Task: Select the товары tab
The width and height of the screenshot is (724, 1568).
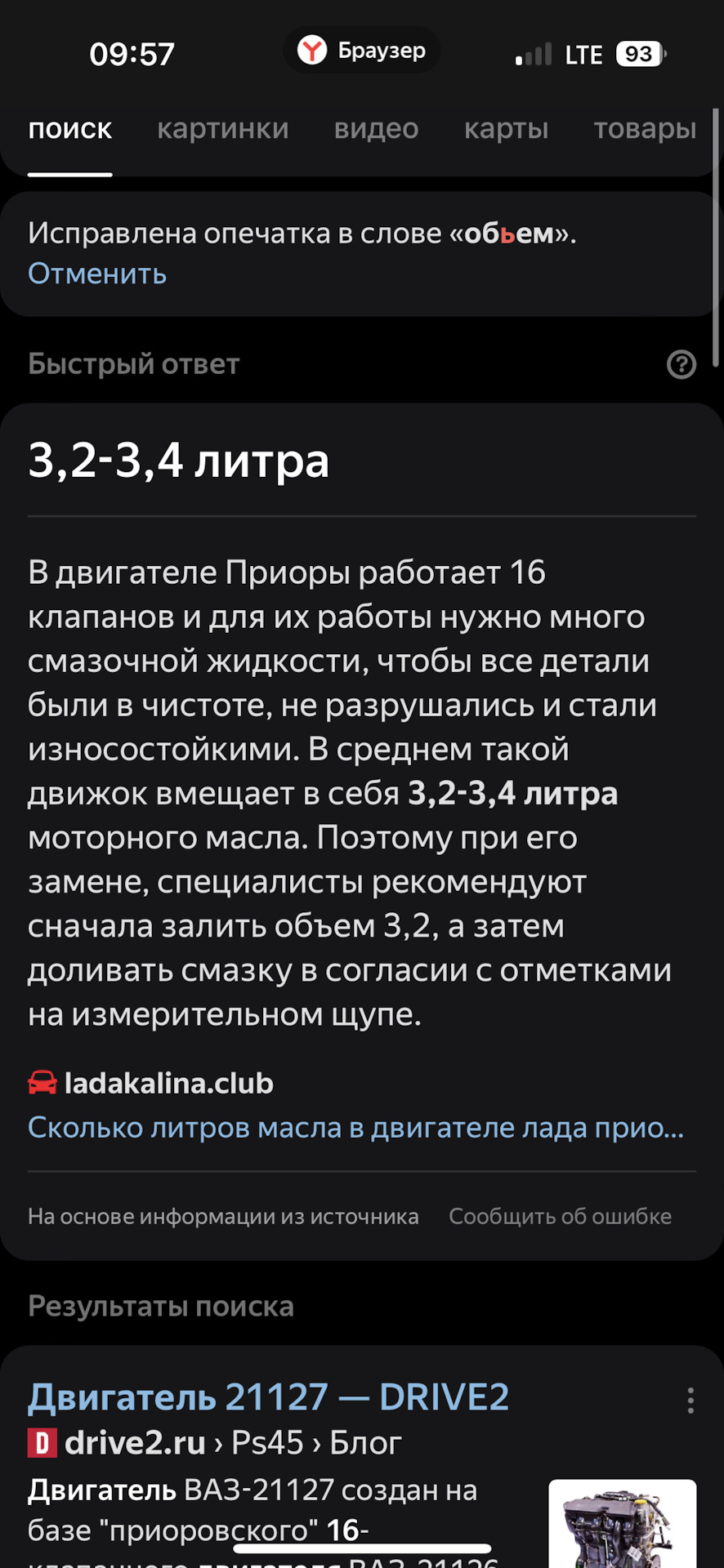Action: [644, 129]
